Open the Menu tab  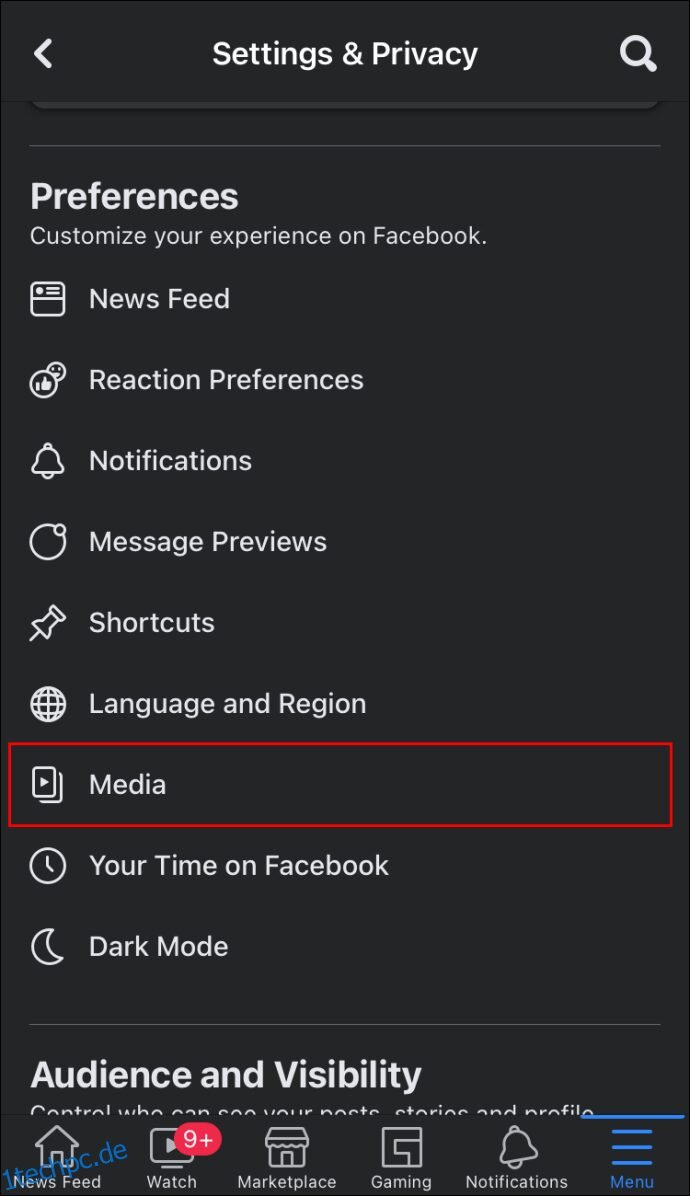click(x=632, y=1158)
